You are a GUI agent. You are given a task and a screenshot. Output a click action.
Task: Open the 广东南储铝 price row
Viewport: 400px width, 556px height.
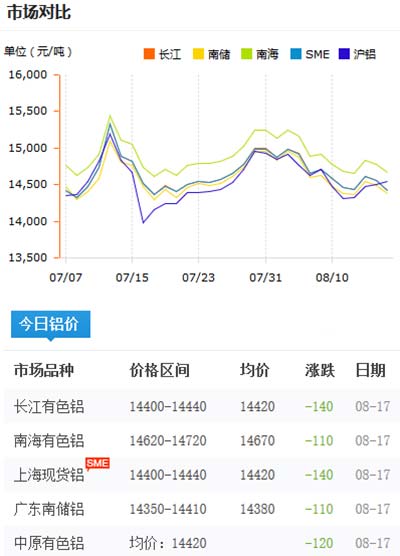click(200, 509)
